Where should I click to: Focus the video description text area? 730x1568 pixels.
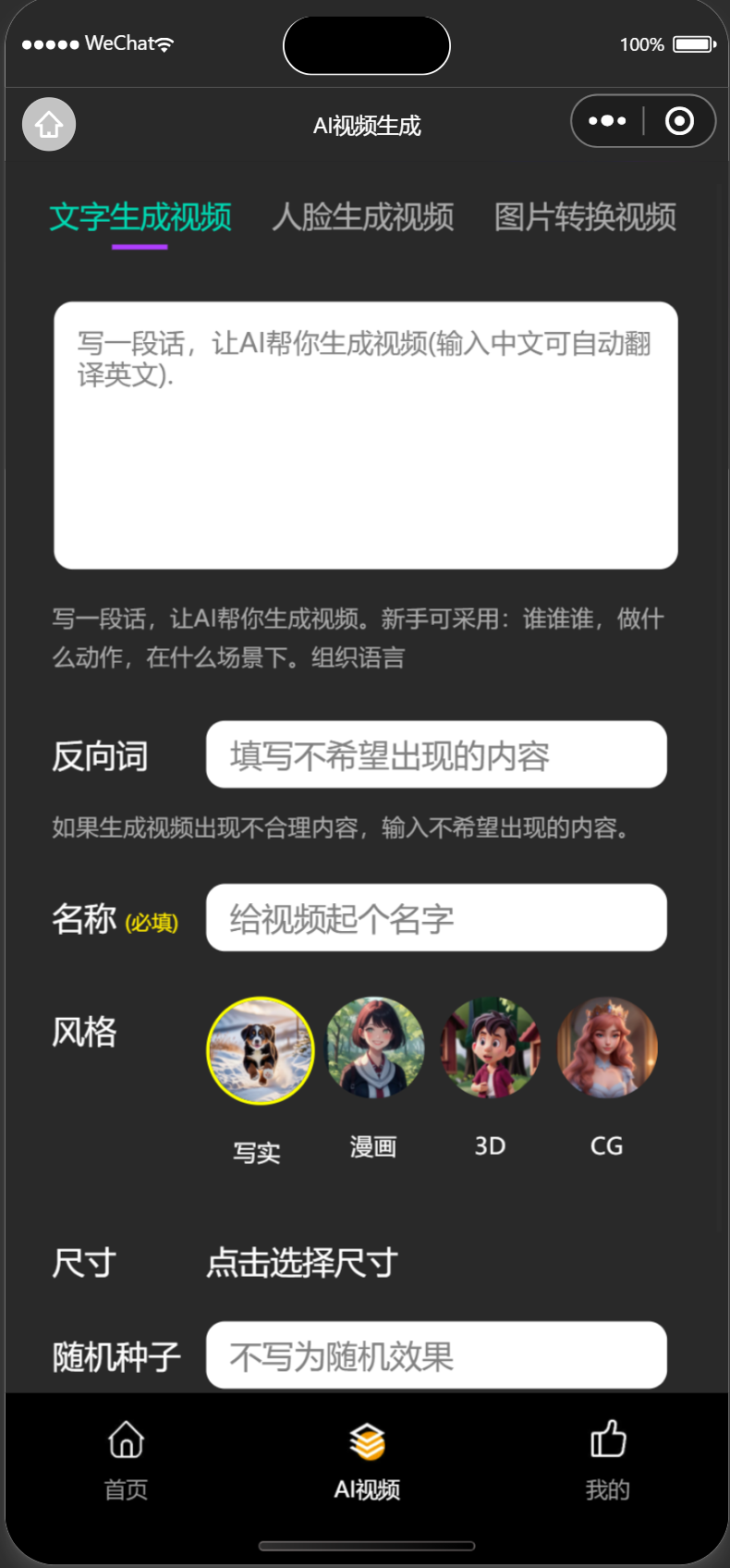coord(366,435)
